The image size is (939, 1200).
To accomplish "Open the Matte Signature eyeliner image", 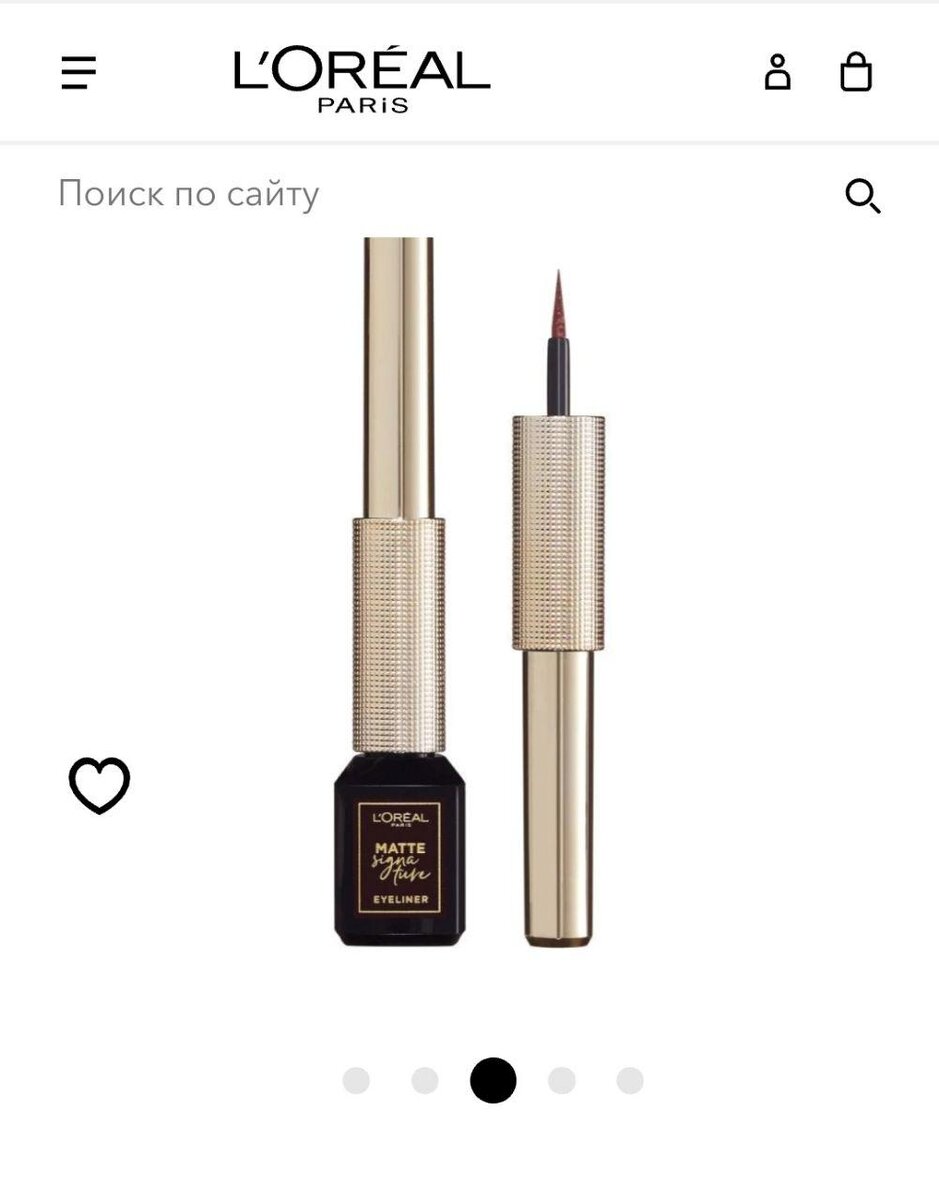I will tap(470, 600).
